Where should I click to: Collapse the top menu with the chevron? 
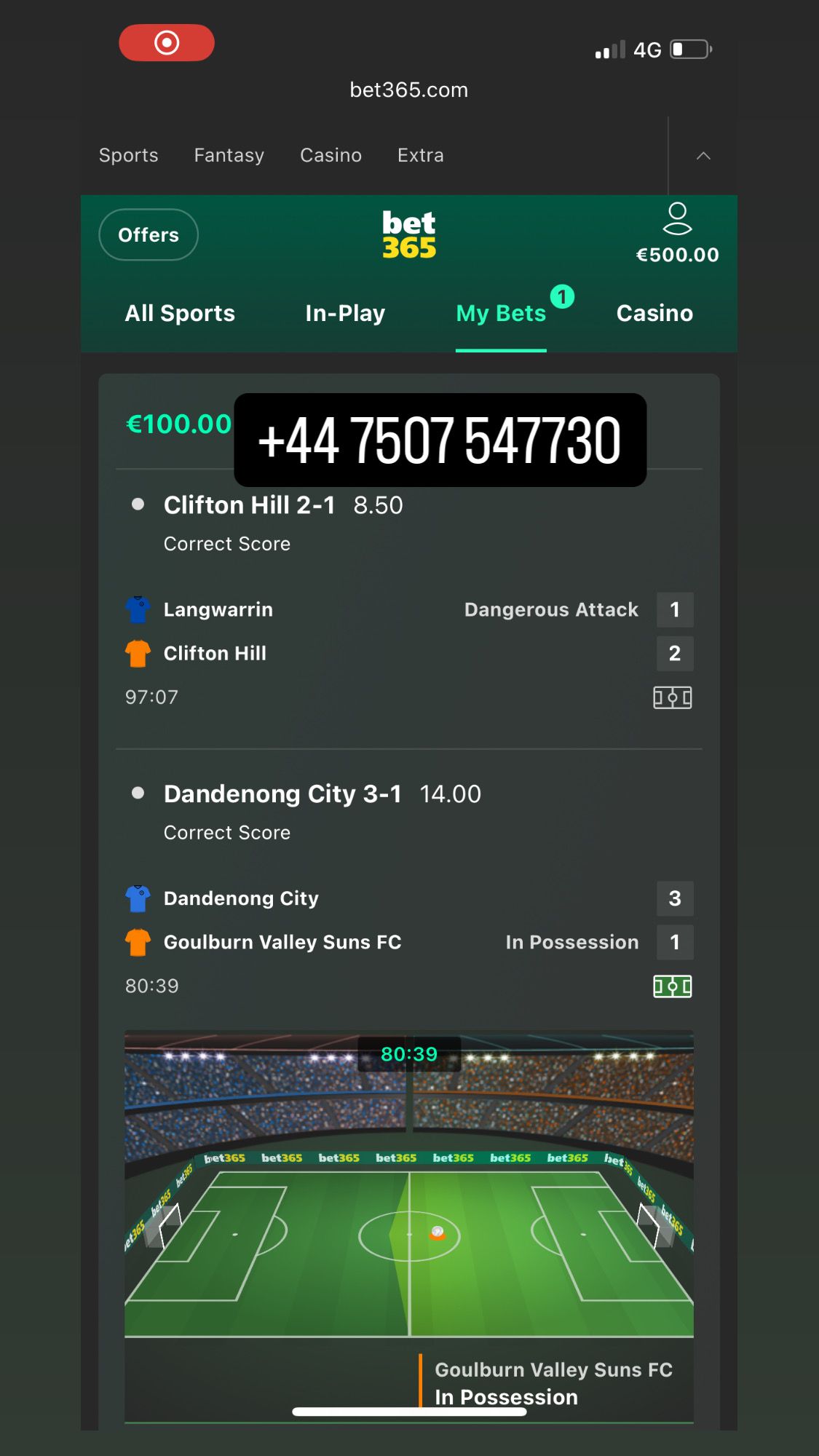point(703,156)
